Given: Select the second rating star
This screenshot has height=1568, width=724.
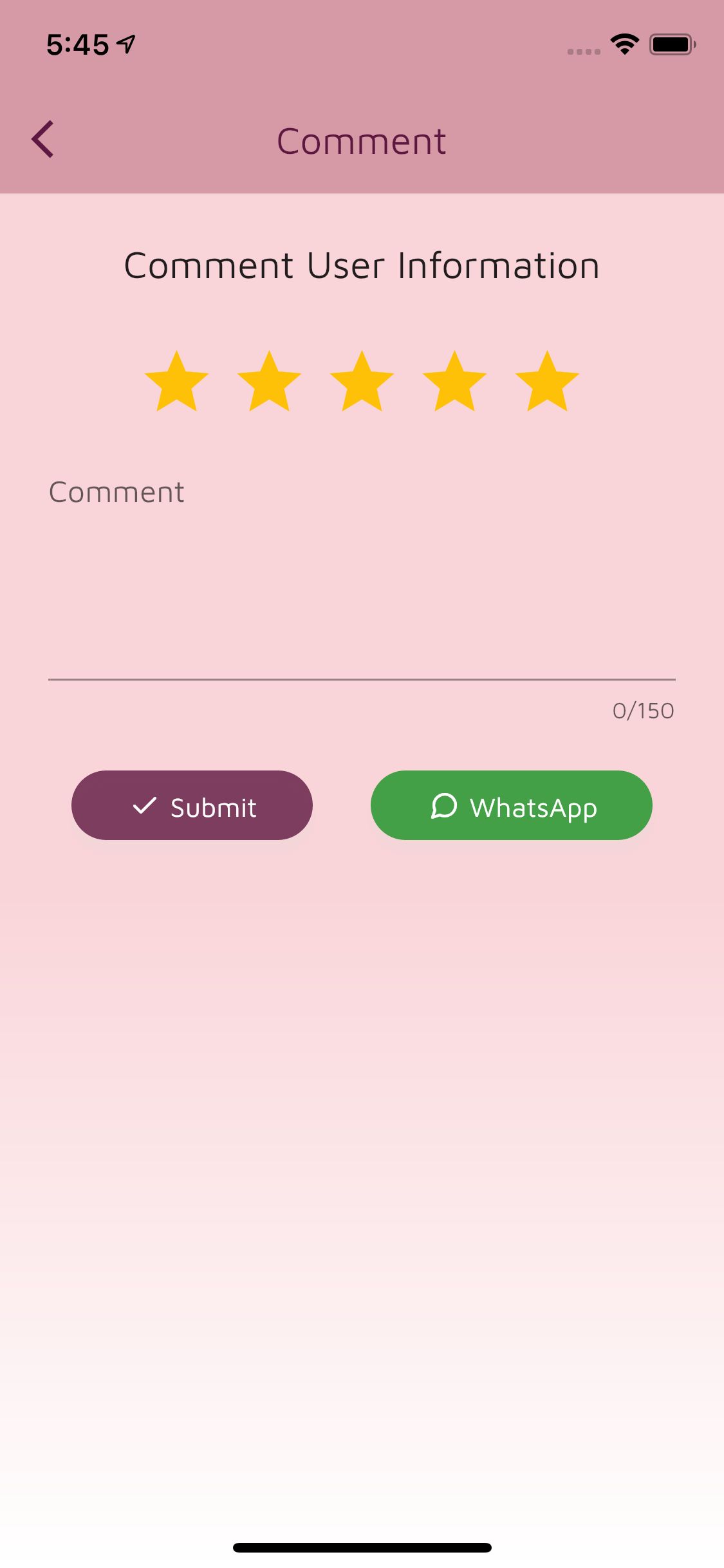Looking at the screenshot, I should tap(269, 381).
